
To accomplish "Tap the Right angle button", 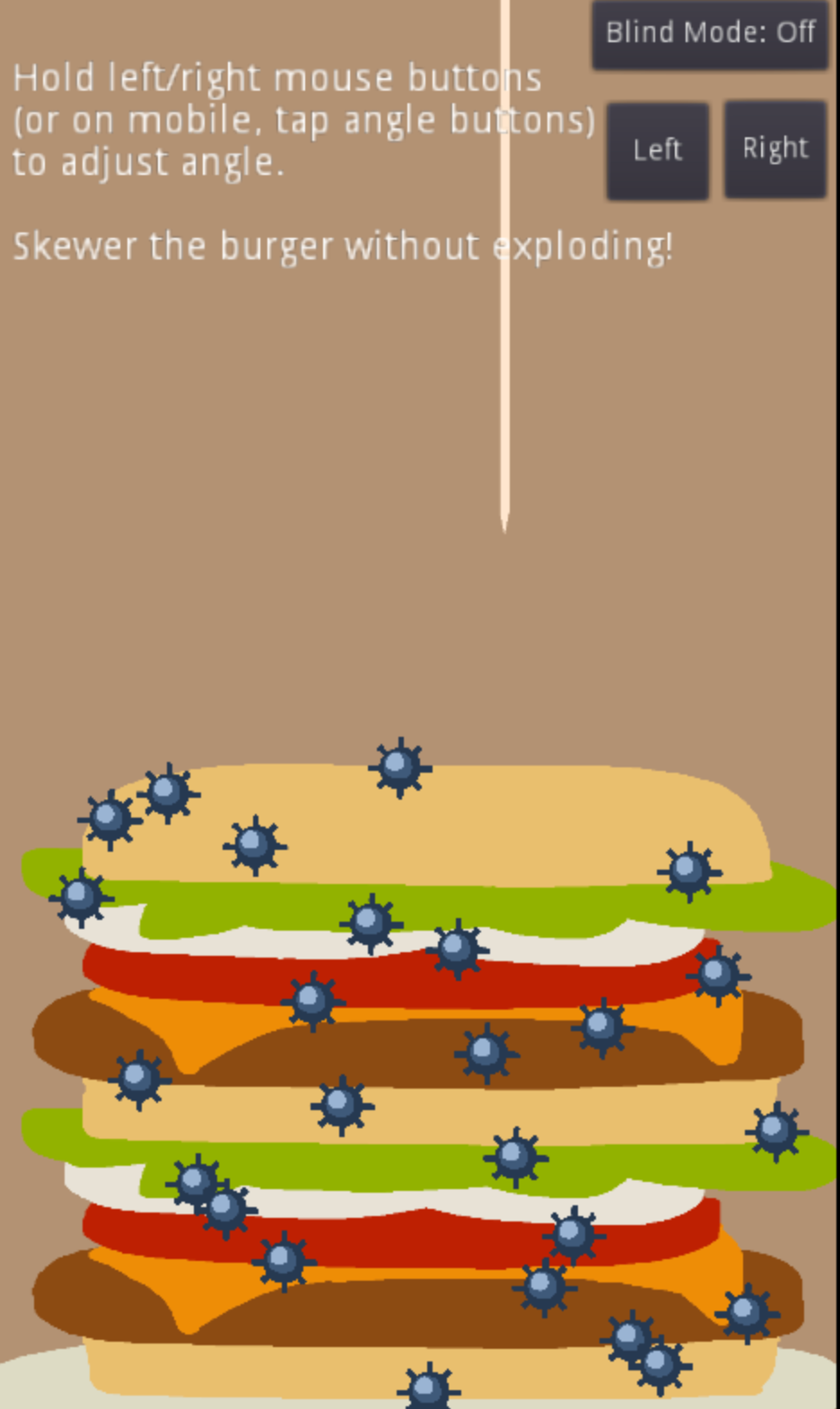I will coord(774,149).
